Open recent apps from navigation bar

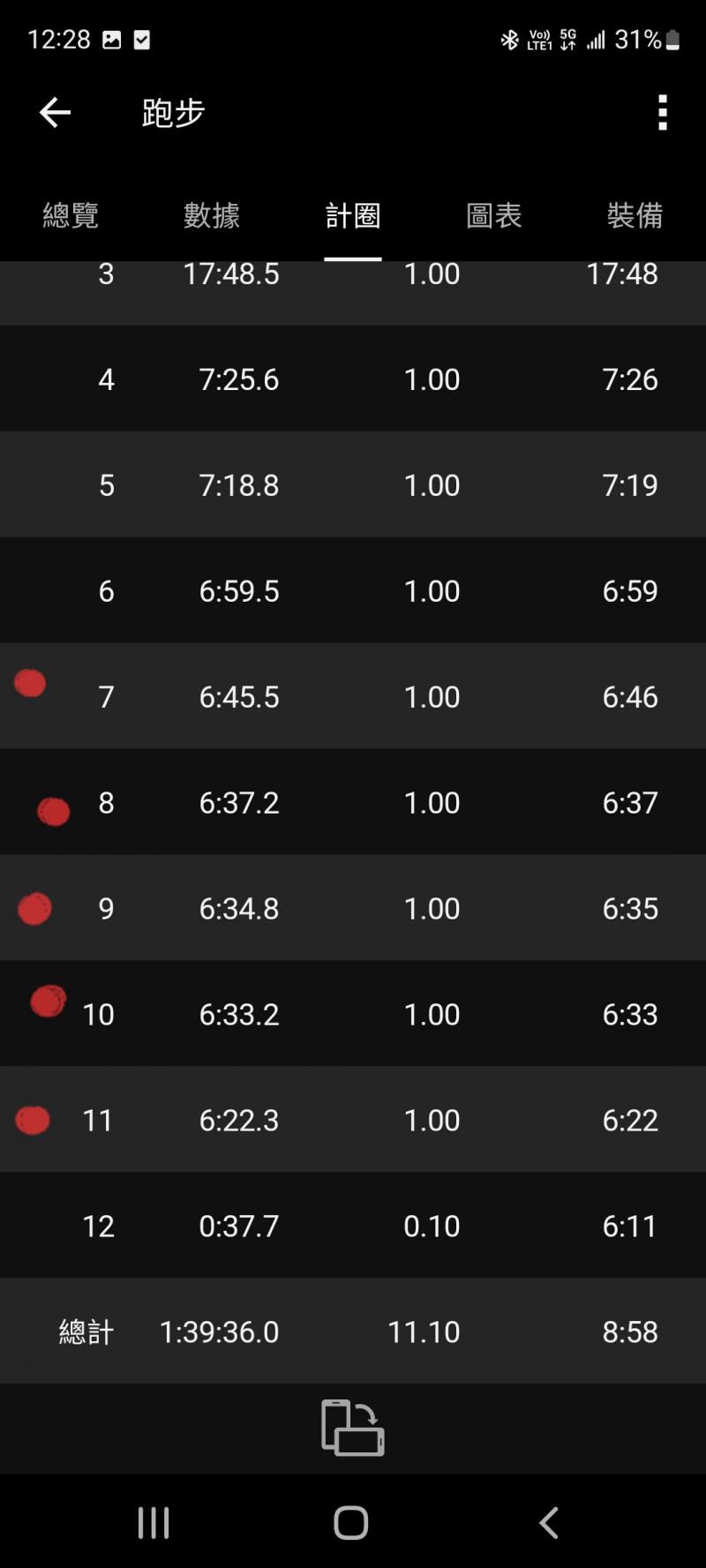pyautogui.click(x=154, y=1522)
